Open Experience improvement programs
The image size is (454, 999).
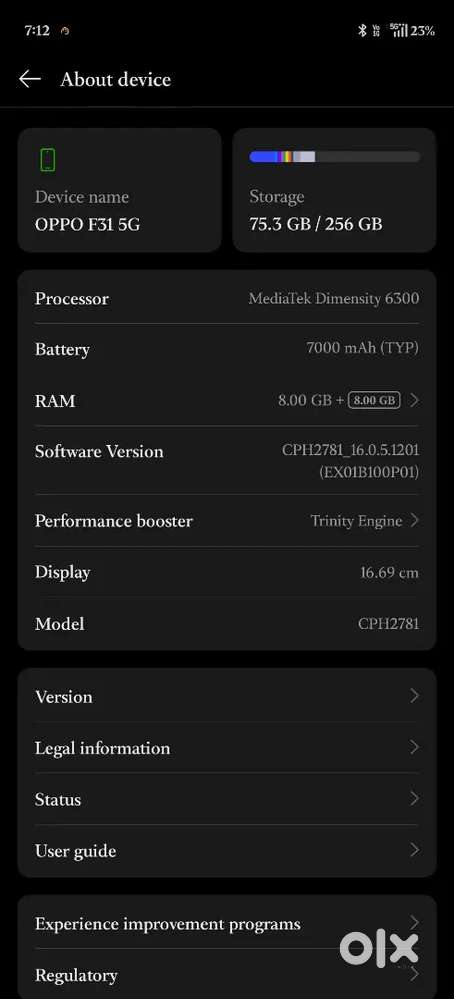click(x=227, y=923)
